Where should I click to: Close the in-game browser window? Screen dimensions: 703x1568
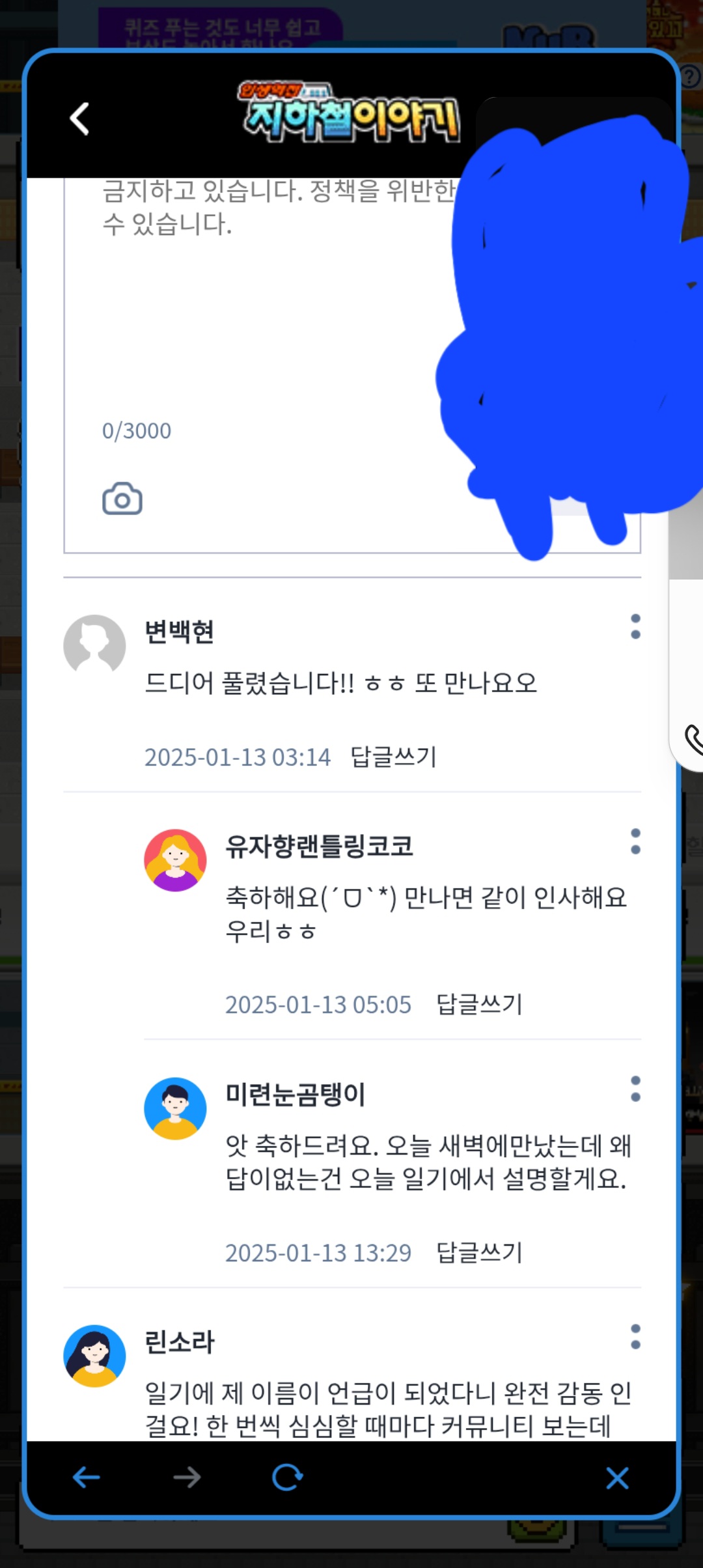click(617, 1478)
